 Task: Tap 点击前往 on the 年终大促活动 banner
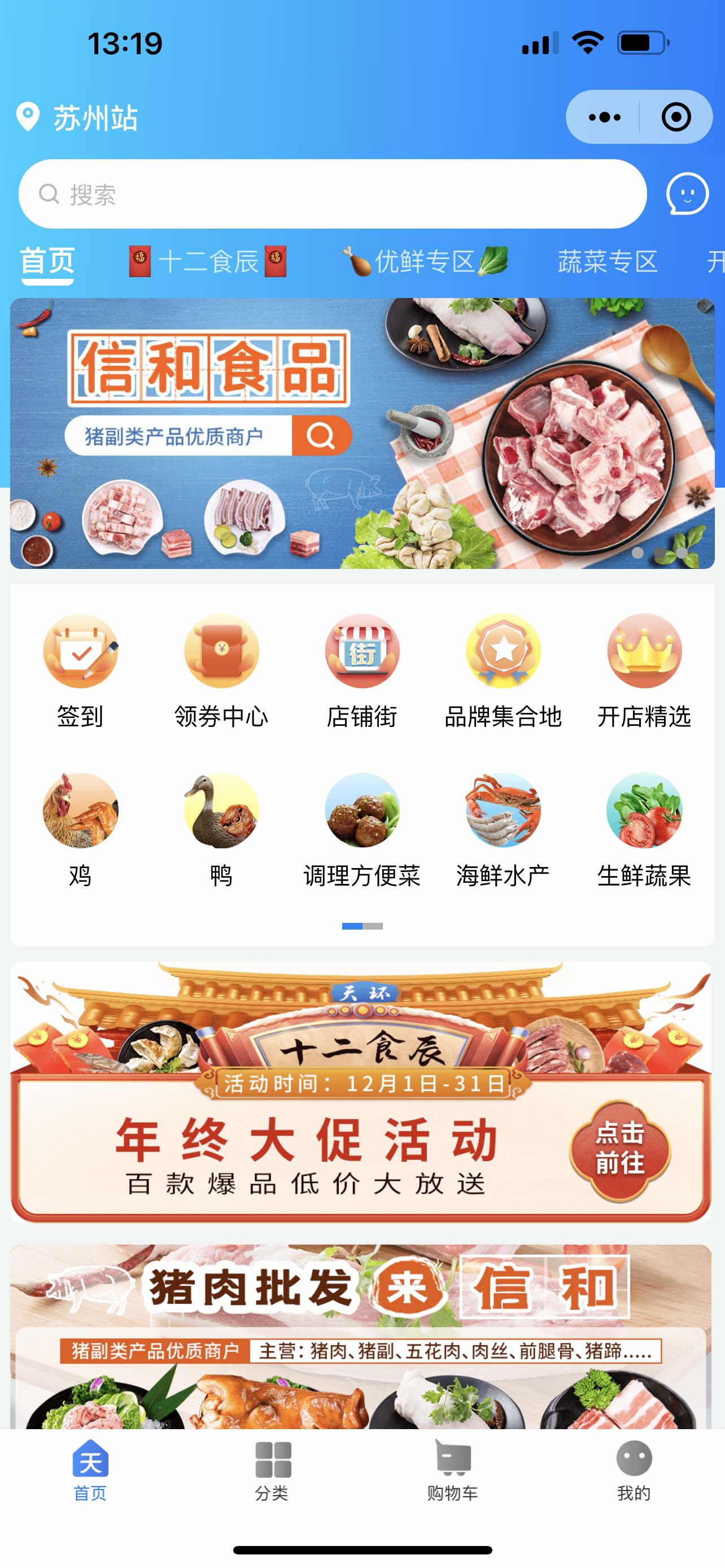tap(619, 1149)
